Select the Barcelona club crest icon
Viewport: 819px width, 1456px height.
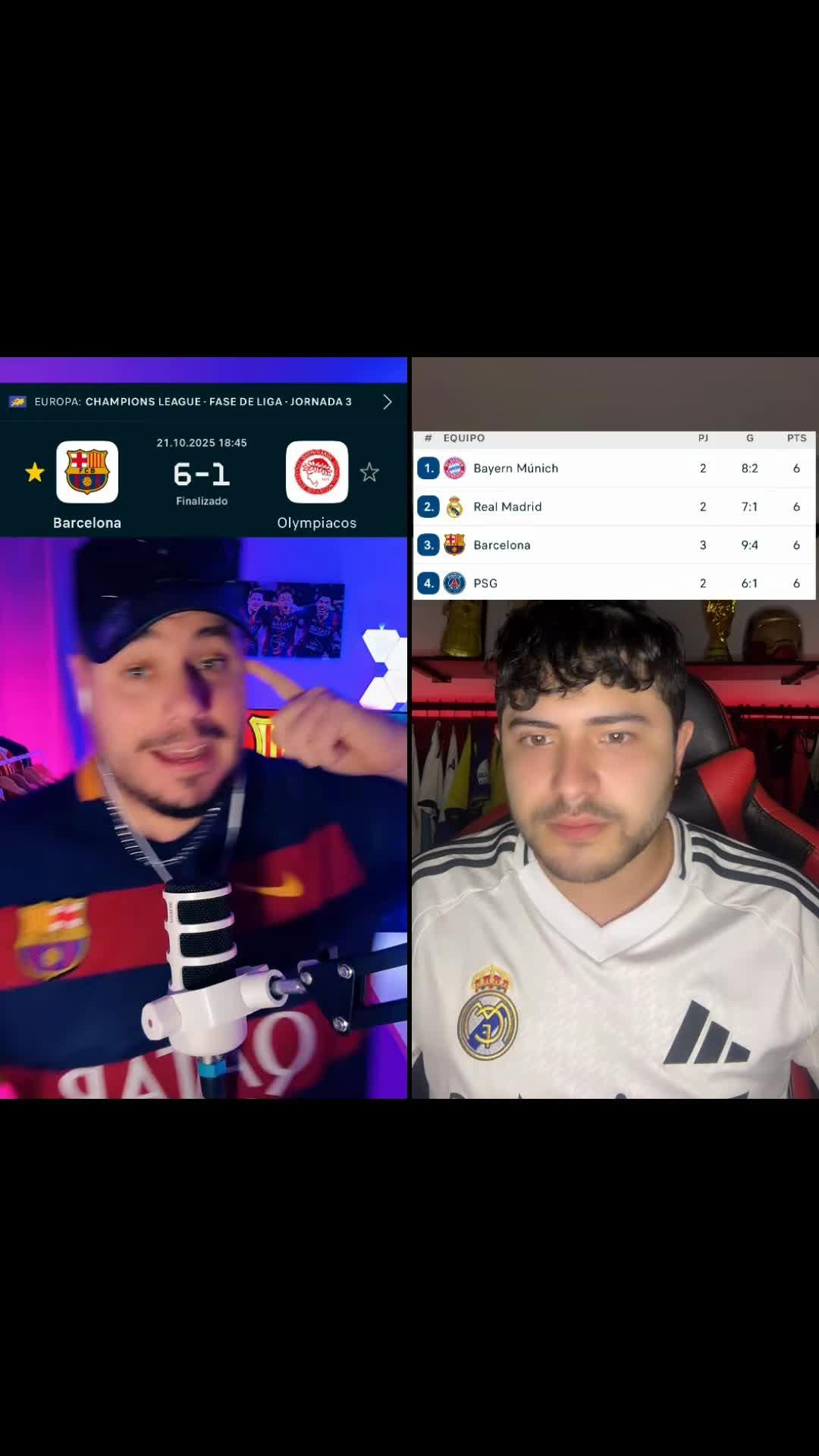(86, 472)
